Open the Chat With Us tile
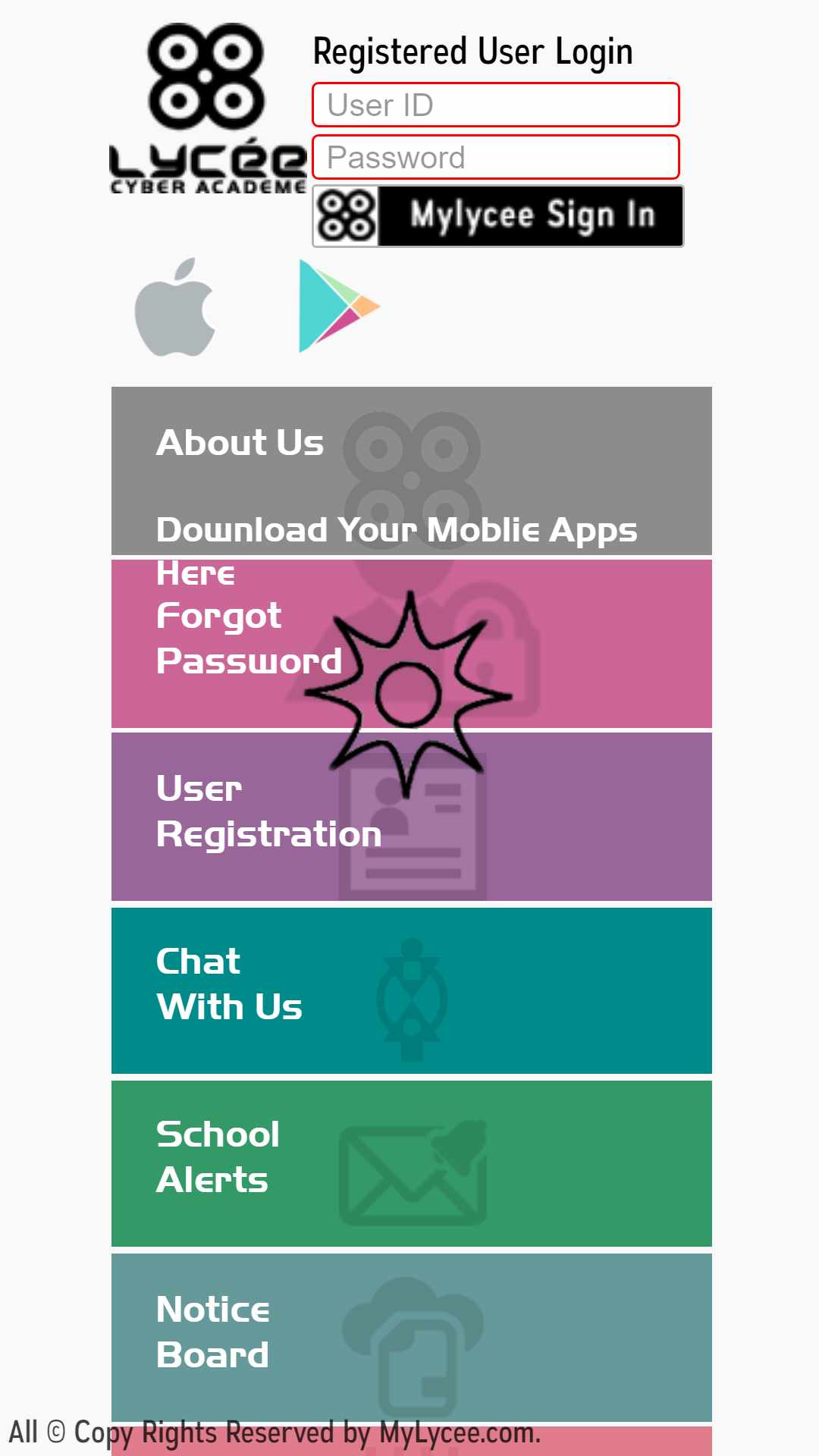The height and width of the screenshot is (1456, 819). click(x=412, y=990)
